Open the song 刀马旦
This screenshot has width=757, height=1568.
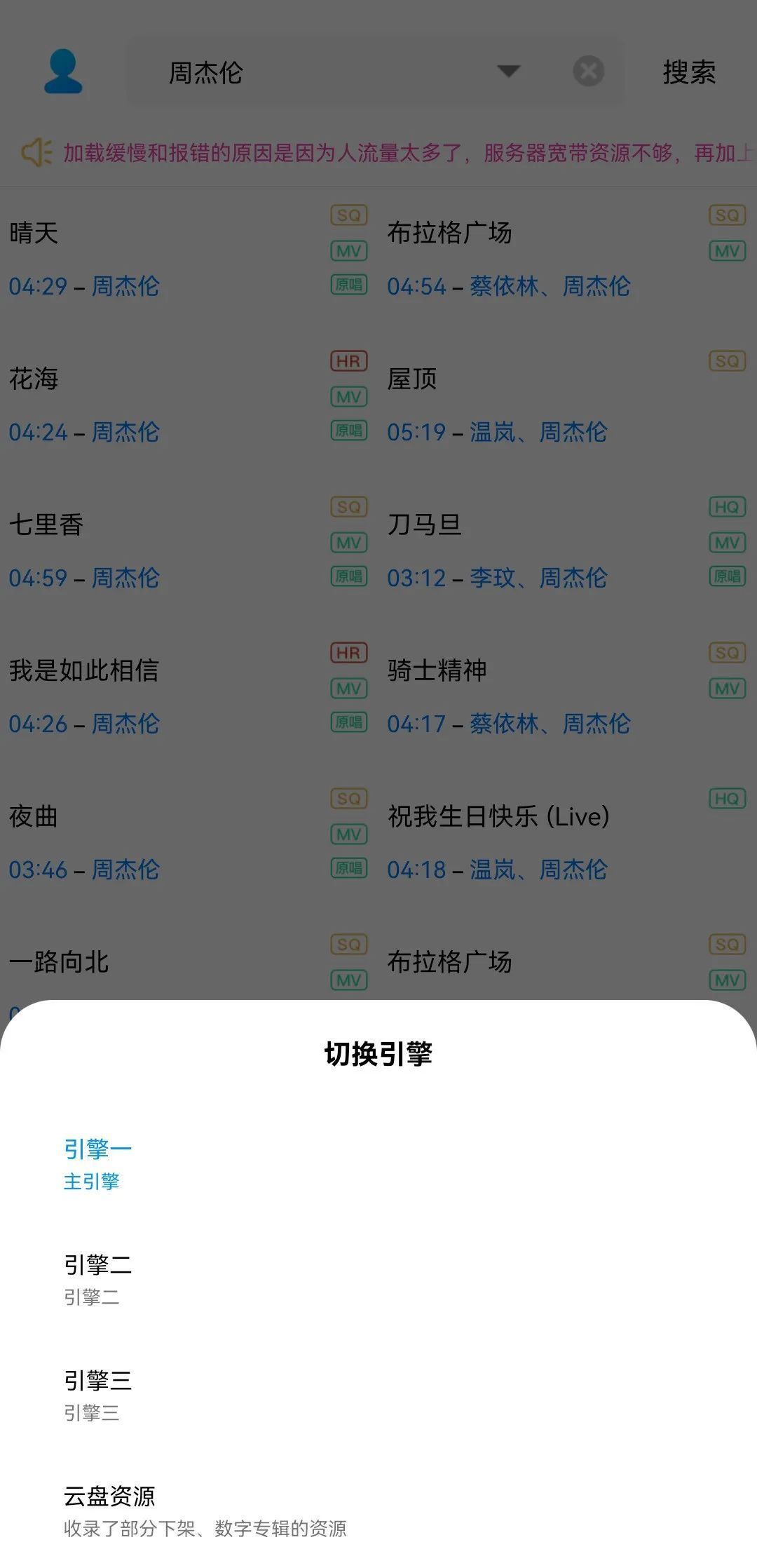424,525
